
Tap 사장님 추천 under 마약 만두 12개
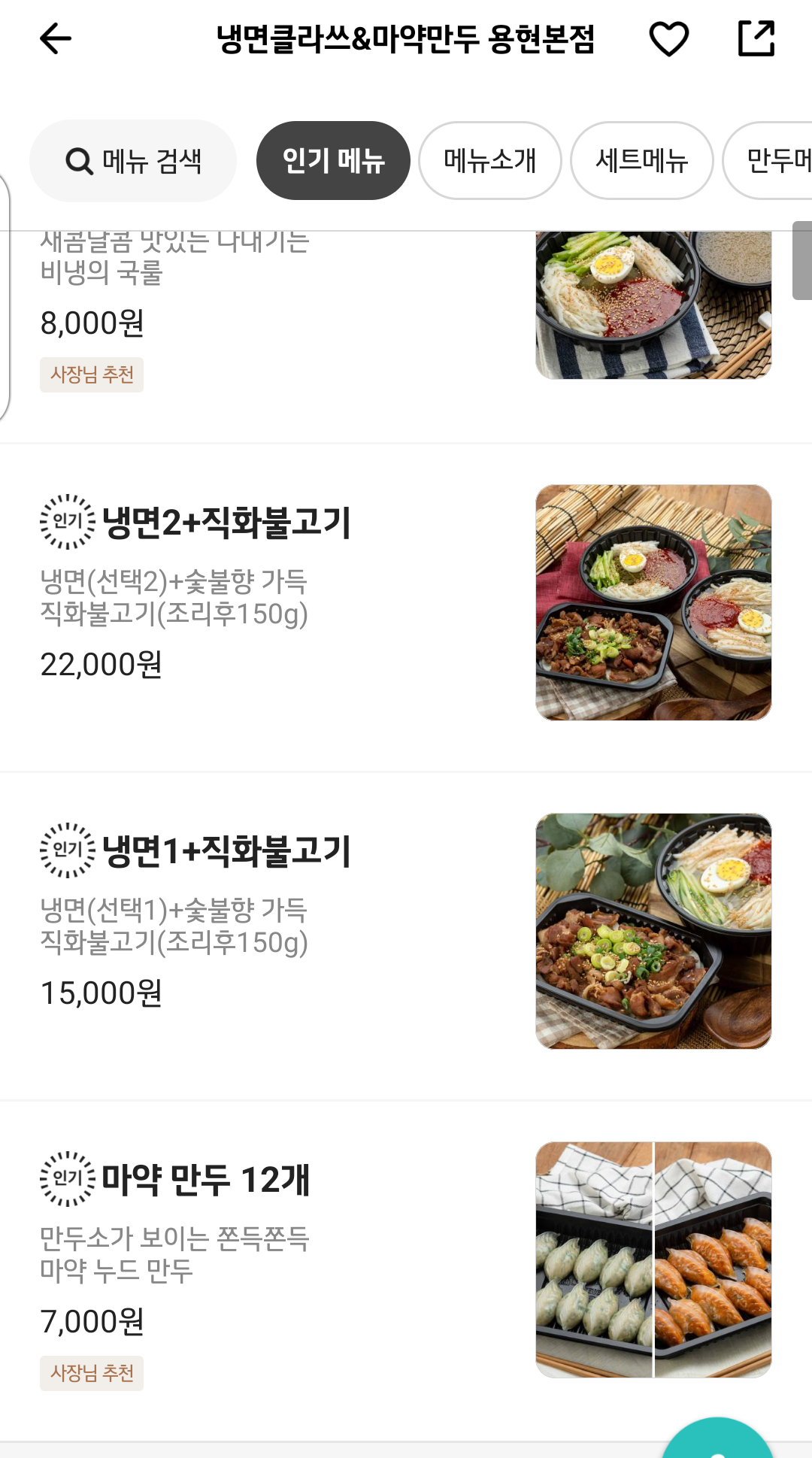point(92,1373)
